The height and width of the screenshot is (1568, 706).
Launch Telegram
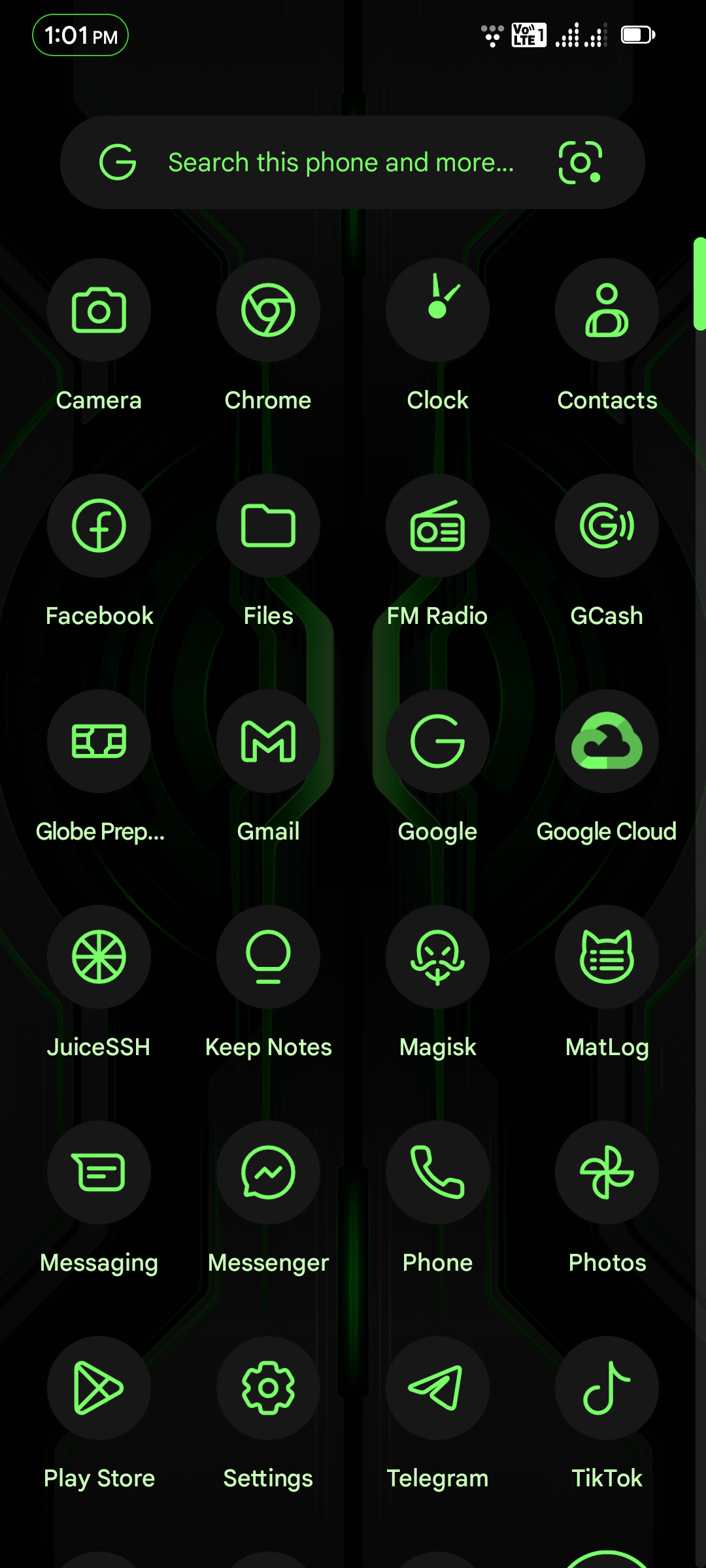coord(437,1388)
